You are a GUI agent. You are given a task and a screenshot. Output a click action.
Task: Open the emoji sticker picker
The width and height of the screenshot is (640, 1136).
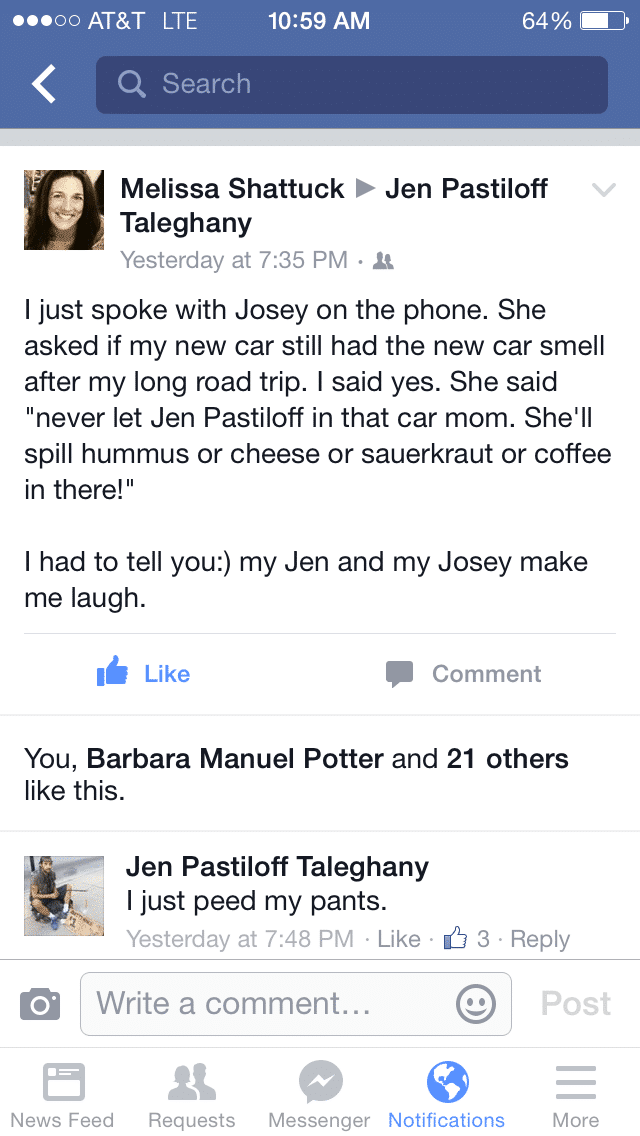point(476,1003)
